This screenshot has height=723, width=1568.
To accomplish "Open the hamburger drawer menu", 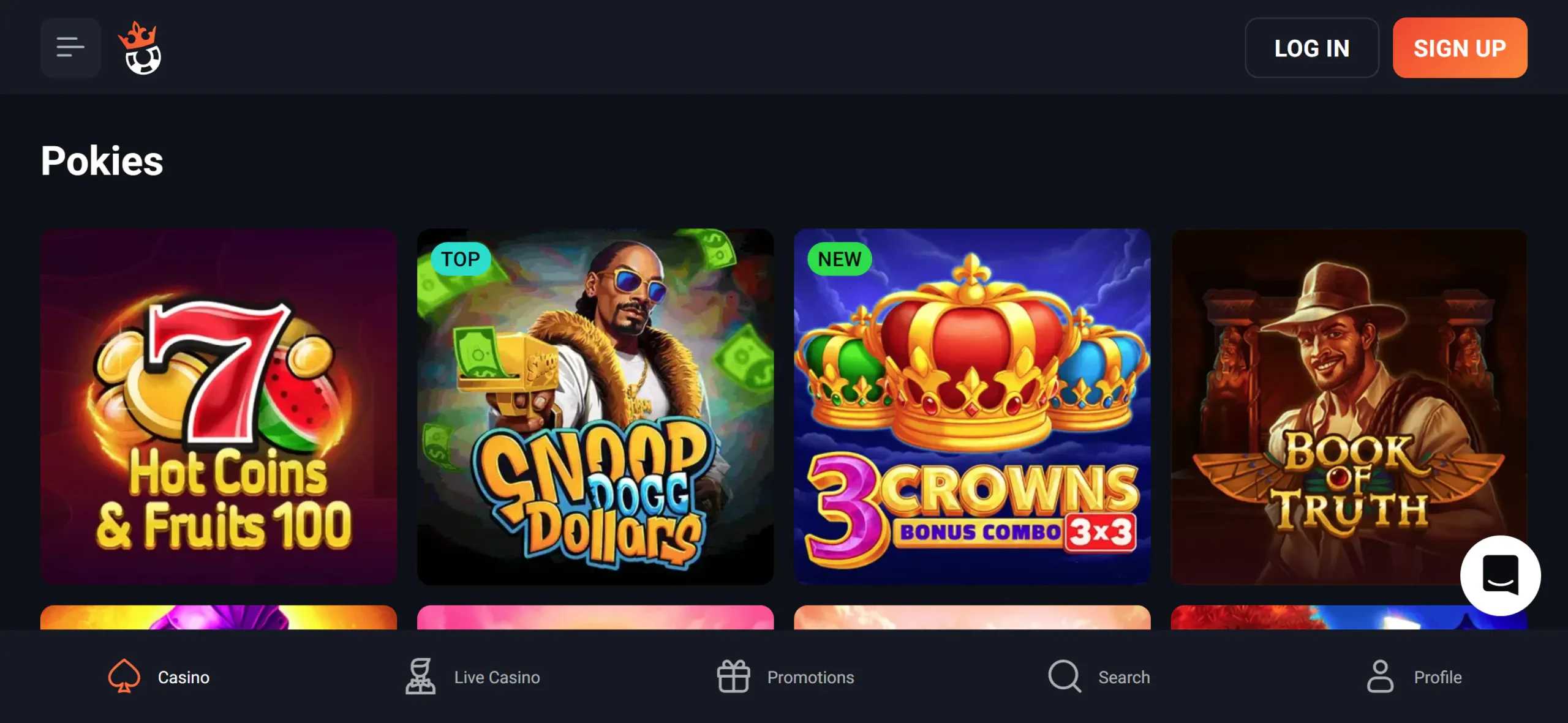I will tap(70, 48).
